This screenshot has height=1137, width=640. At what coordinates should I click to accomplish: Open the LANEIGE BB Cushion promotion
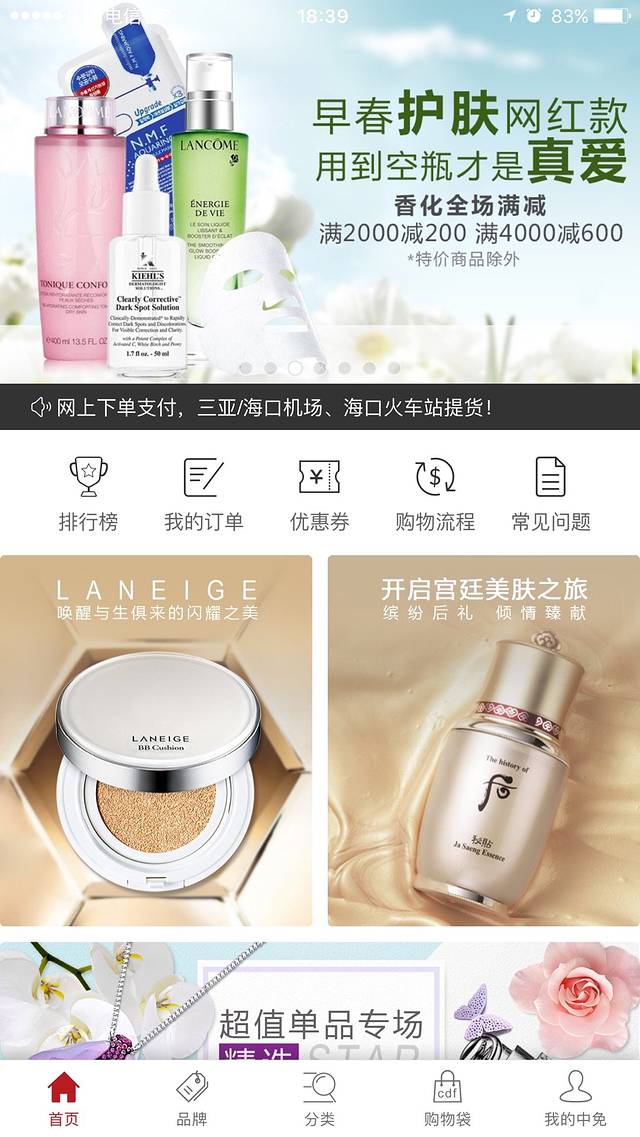[156, 740]
